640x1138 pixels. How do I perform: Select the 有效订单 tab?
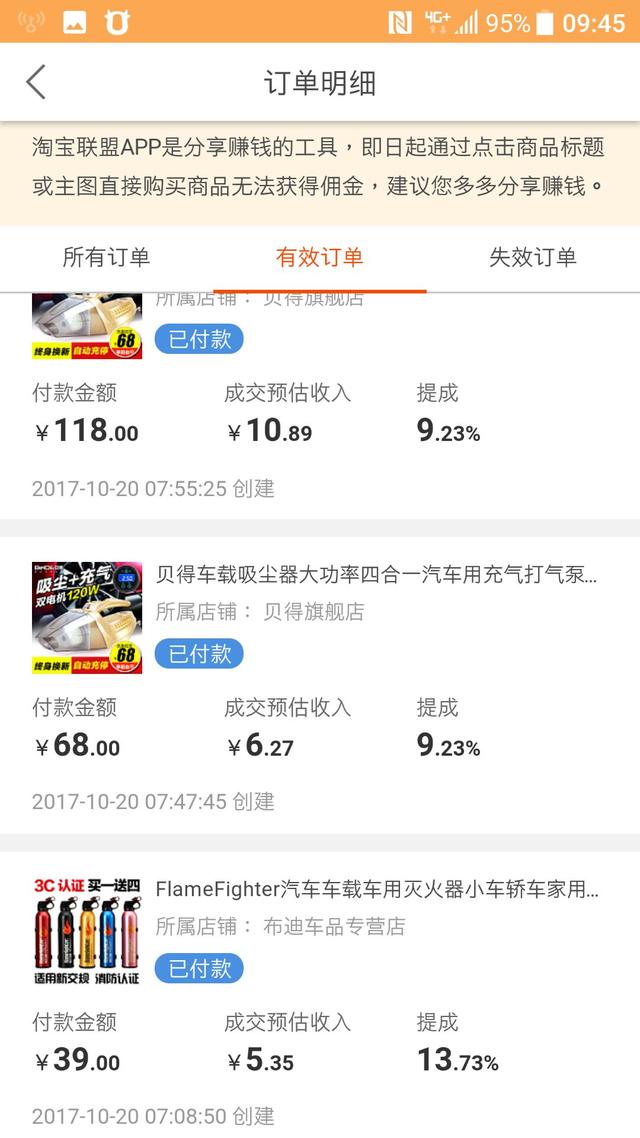coord(320,257)
